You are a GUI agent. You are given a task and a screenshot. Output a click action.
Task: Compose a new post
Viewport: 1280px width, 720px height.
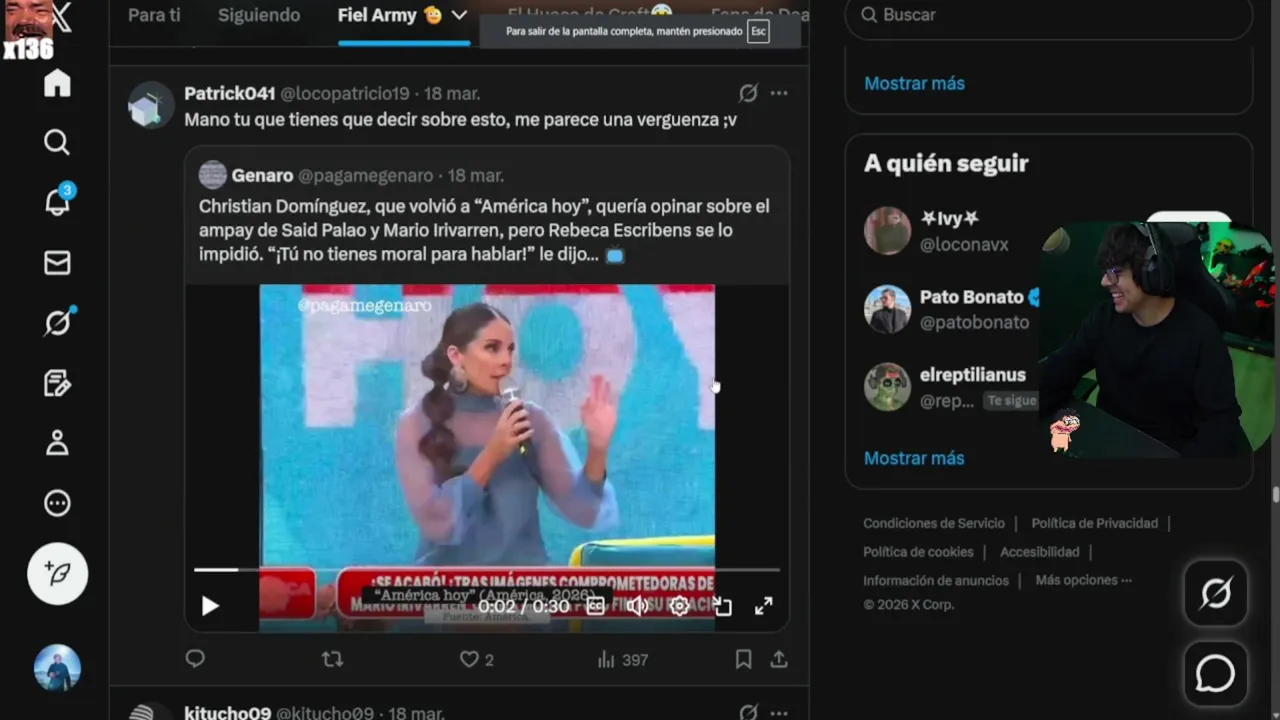(x=57, y=574)
